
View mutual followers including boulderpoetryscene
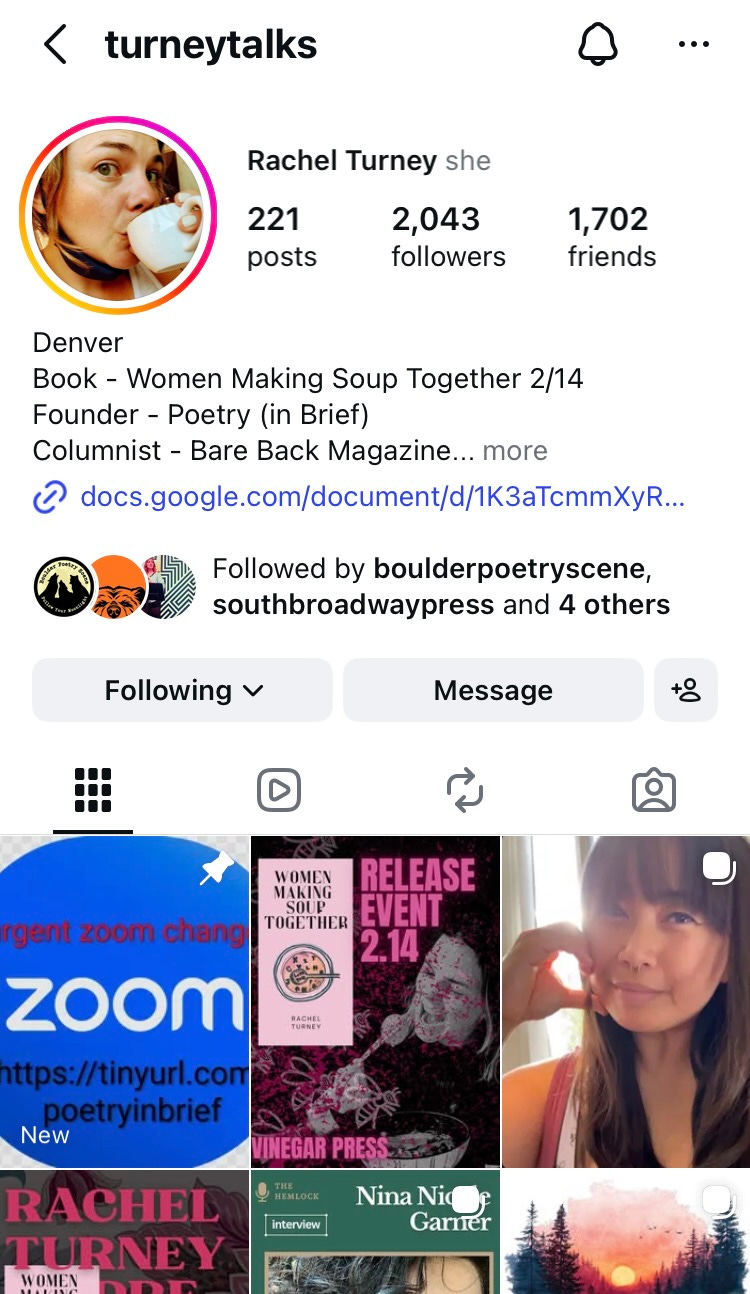(x=440, y=587)
